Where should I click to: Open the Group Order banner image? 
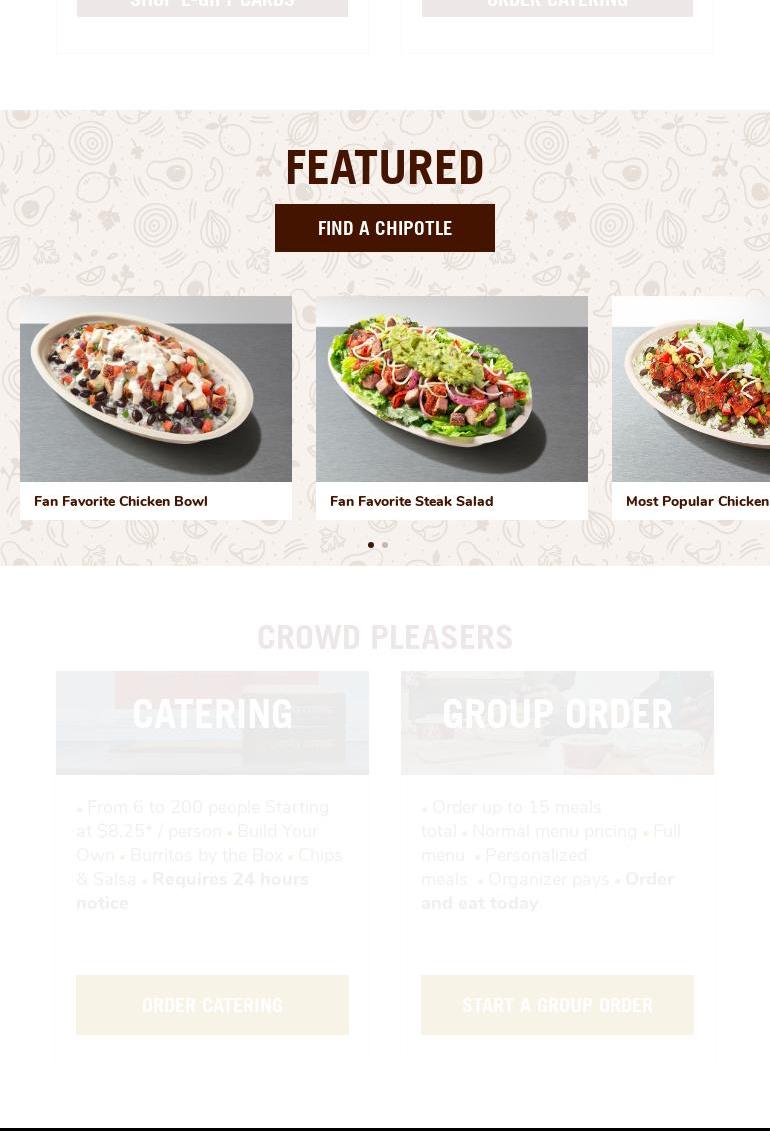[x=557, y=722]
